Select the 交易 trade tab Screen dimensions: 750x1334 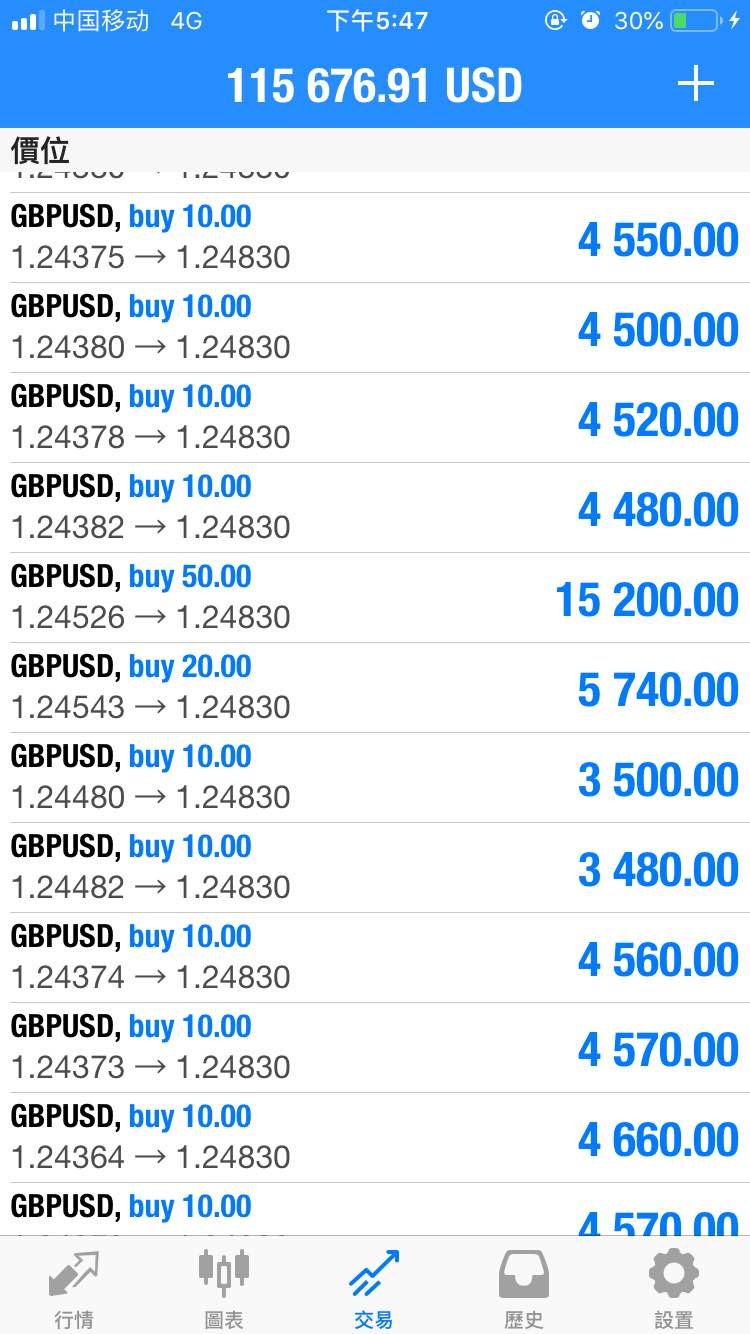[374, 1289]
